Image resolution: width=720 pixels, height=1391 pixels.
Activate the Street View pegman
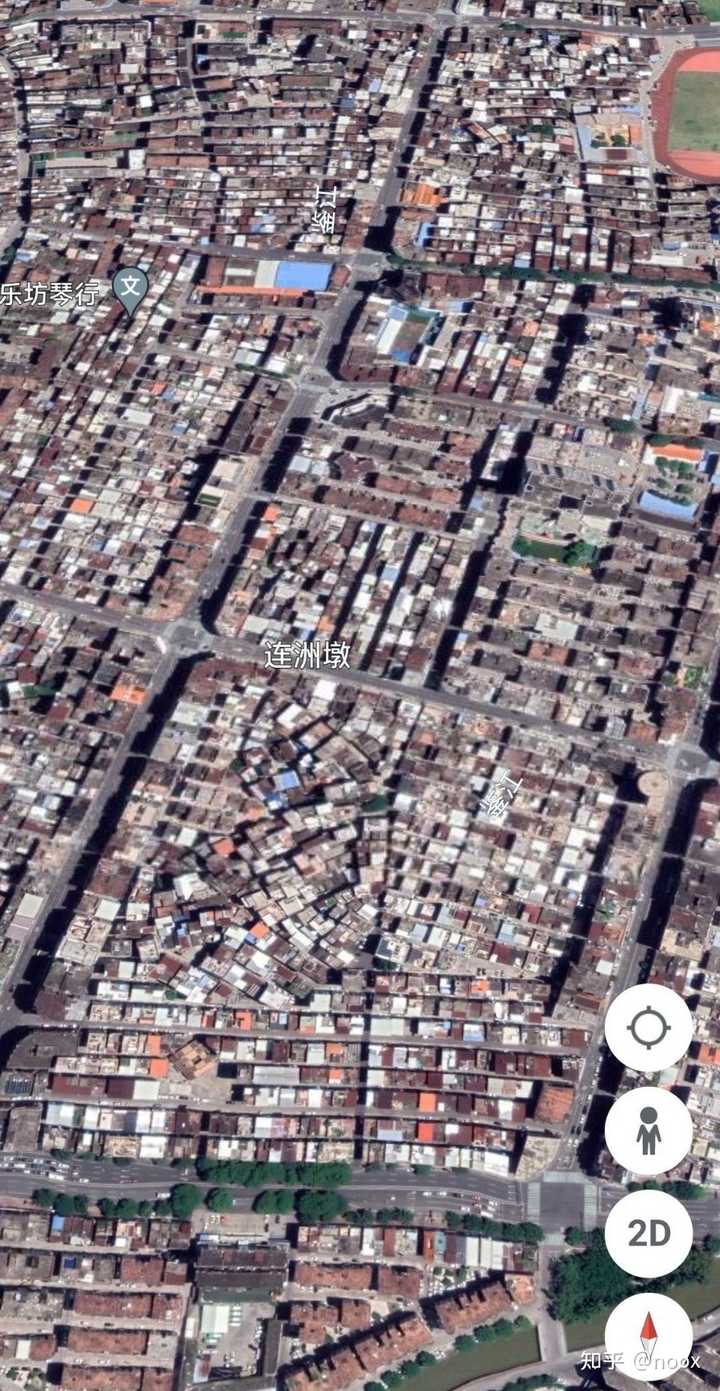tap(648, 1130)
